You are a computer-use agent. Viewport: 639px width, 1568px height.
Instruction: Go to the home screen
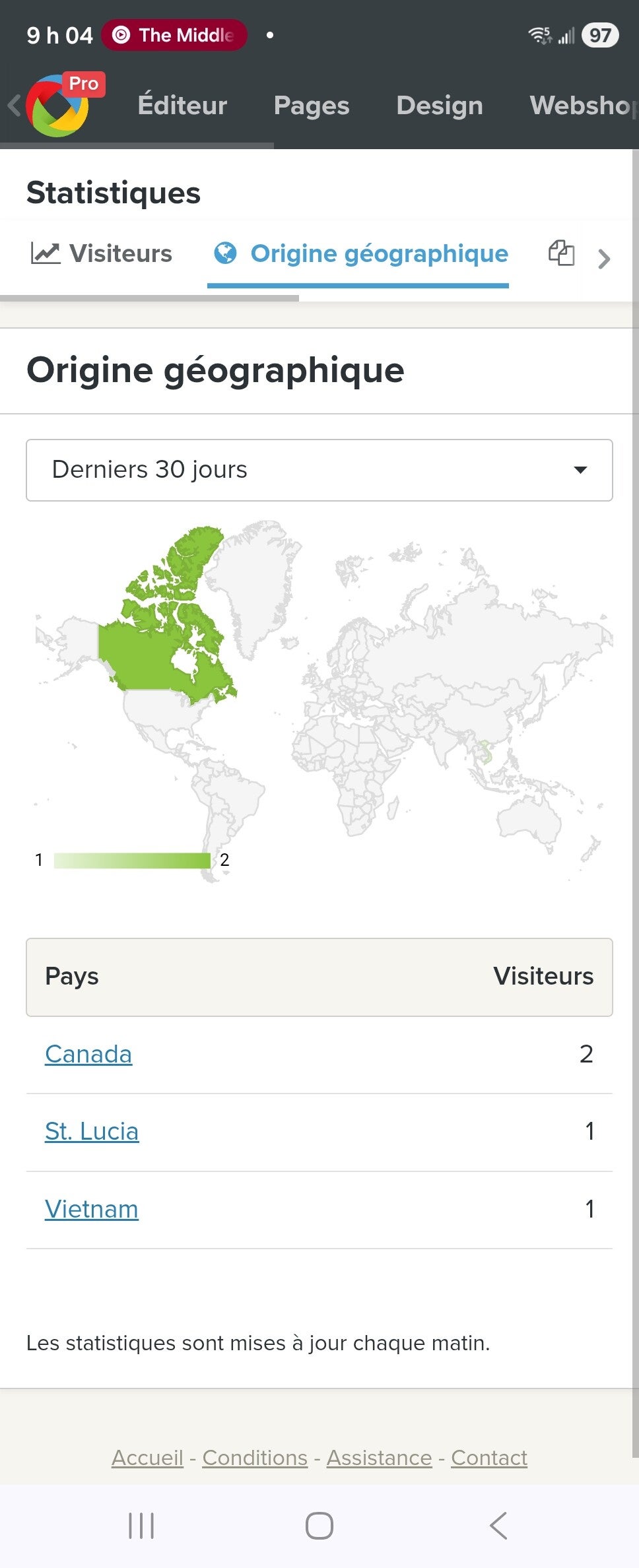[x=319, y=1526]
